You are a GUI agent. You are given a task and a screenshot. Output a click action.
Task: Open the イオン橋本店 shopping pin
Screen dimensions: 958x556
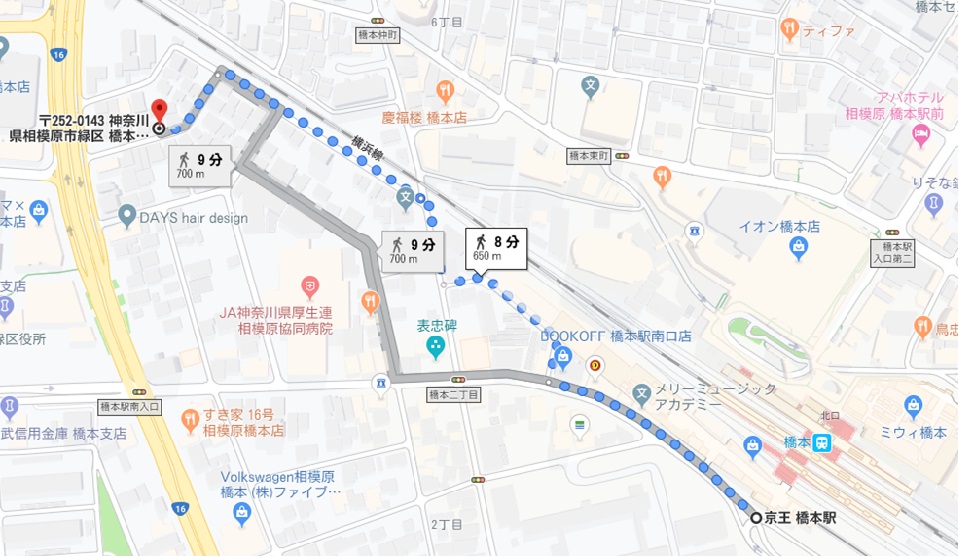click(x=797, y=249)
